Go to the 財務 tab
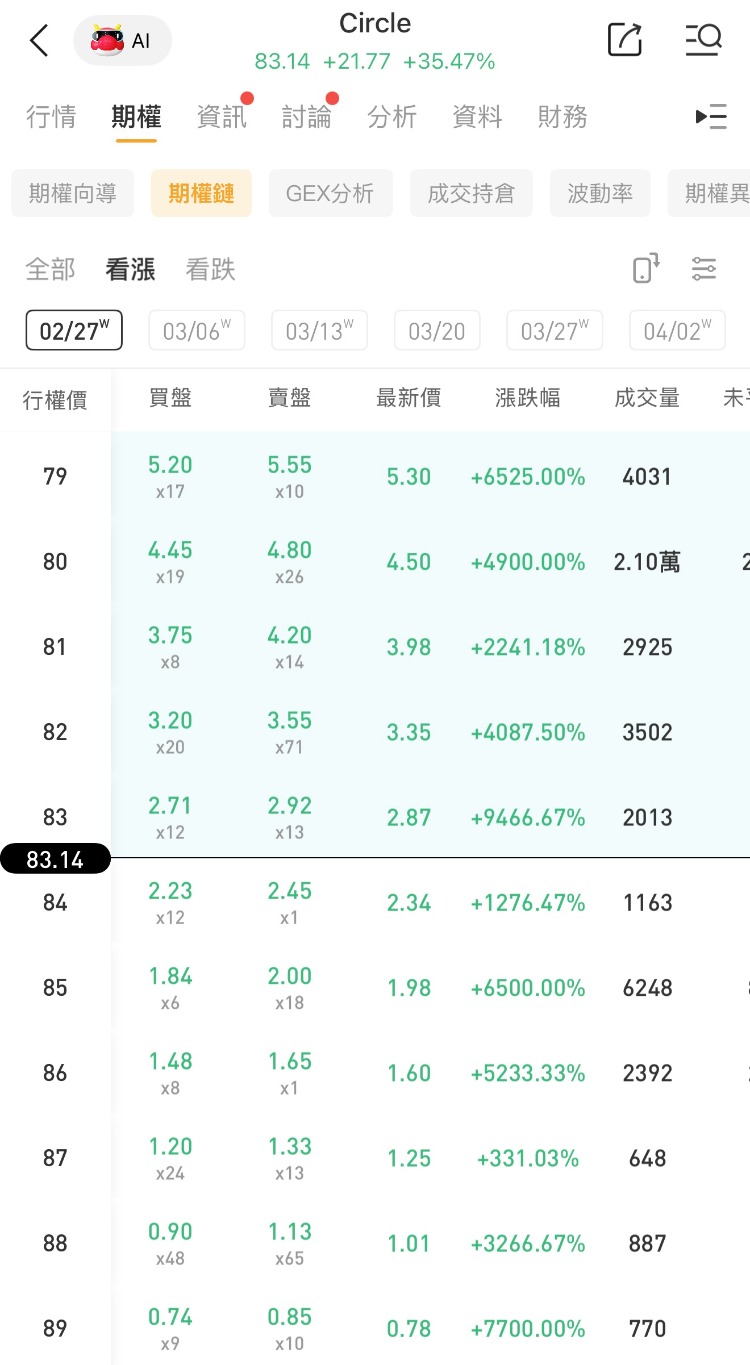Viewport: 750px width, 1365px height. pos(562,117)
